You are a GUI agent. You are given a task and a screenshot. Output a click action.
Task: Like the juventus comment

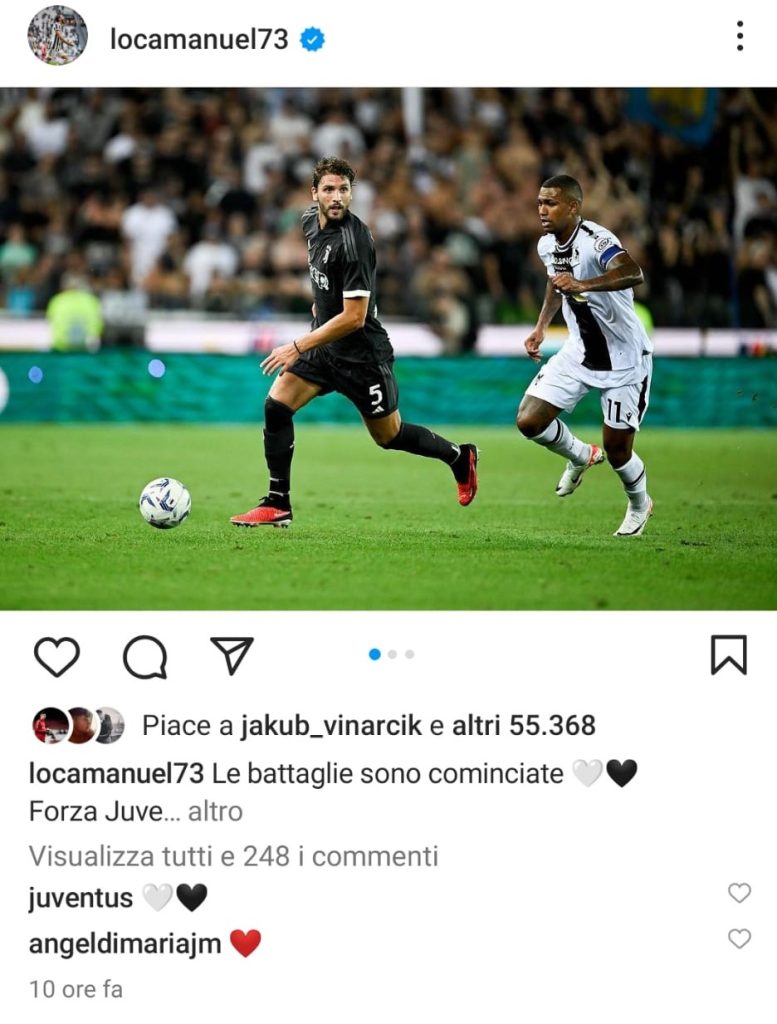[x=739, y=893]
